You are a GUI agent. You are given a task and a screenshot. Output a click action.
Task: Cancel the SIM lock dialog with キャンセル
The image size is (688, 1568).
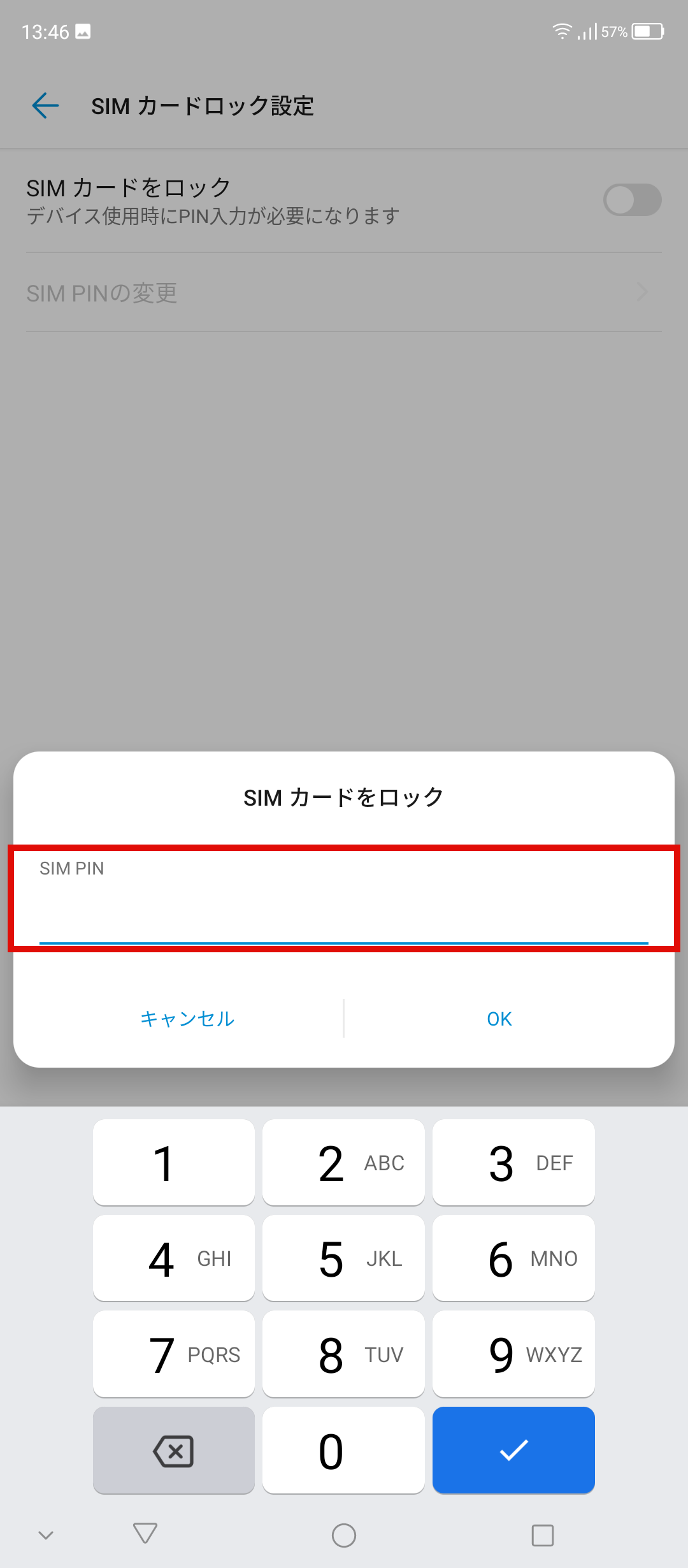click(x=187, y=1019)
